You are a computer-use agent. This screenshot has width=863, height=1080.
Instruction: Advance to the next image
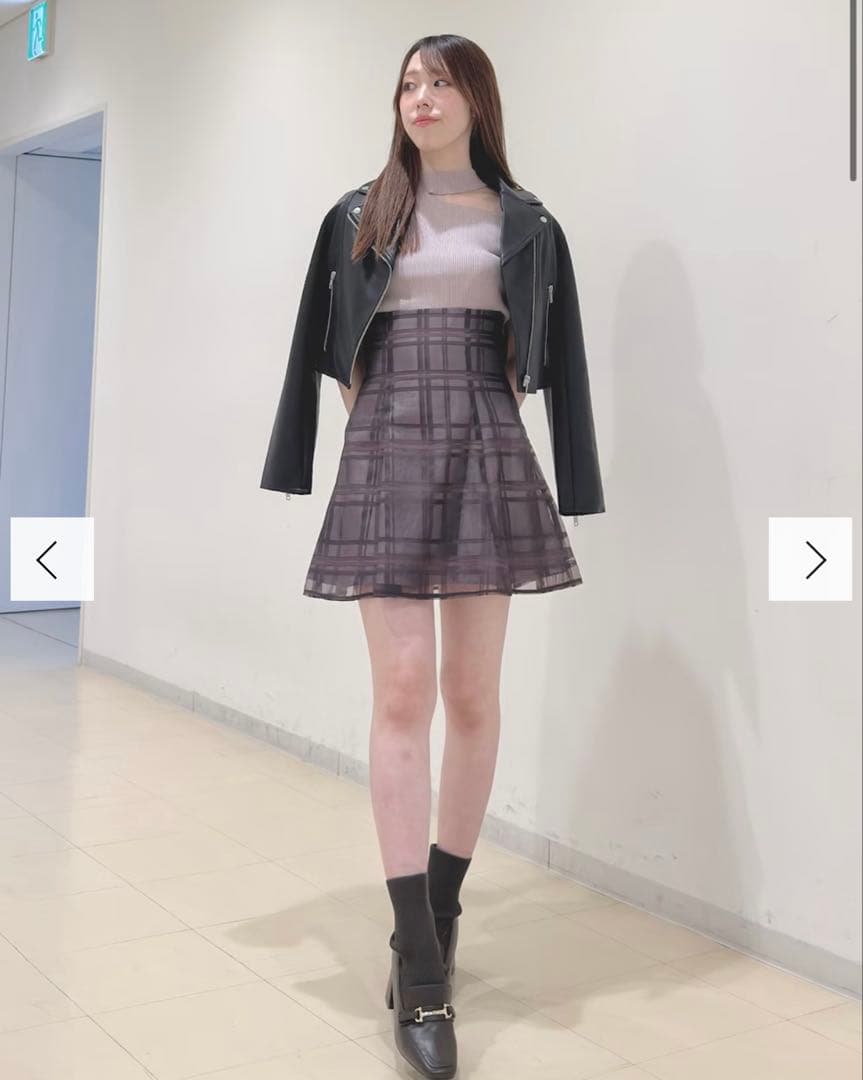[x=810, y=559]
